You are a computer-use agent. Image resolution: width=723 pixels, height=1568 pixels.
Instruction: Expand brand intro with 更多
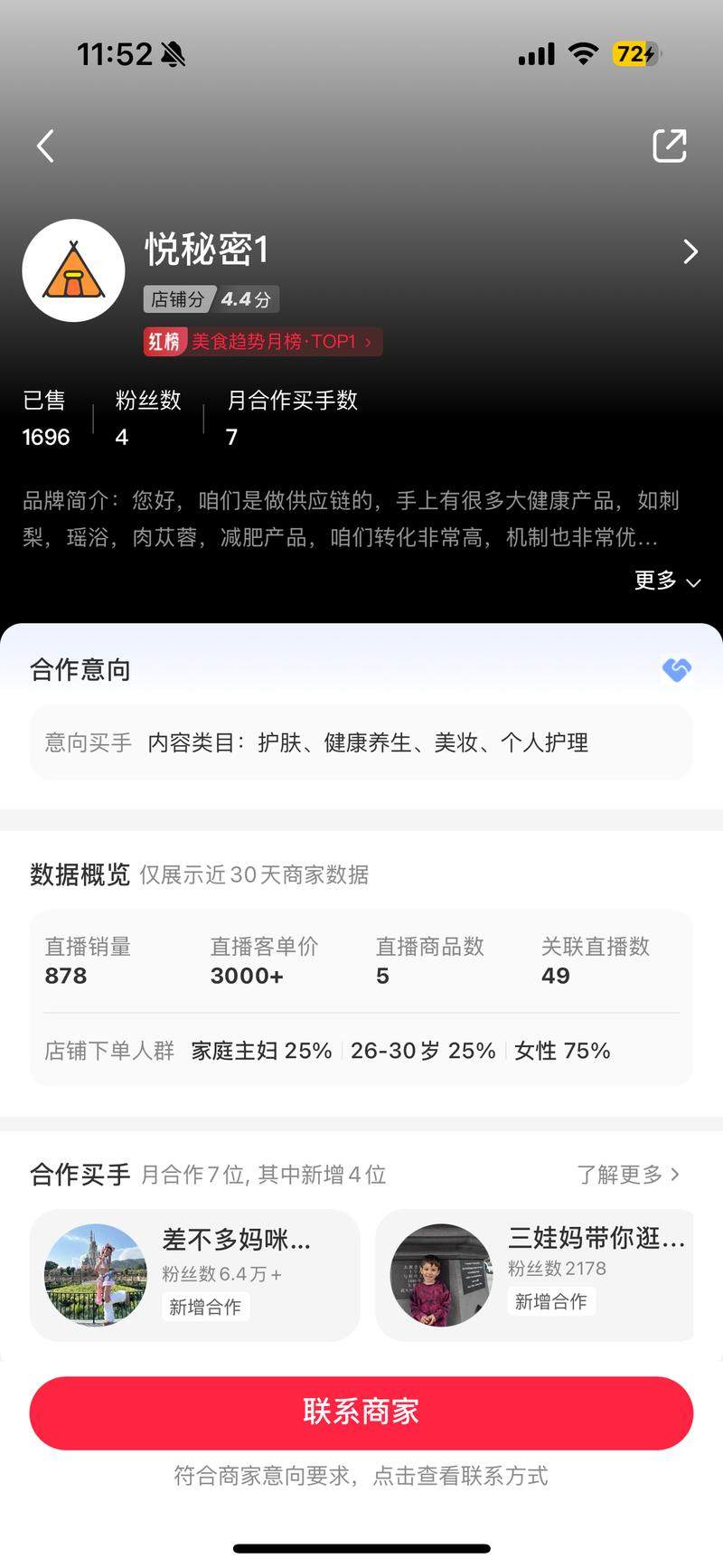tap(667, 581)
